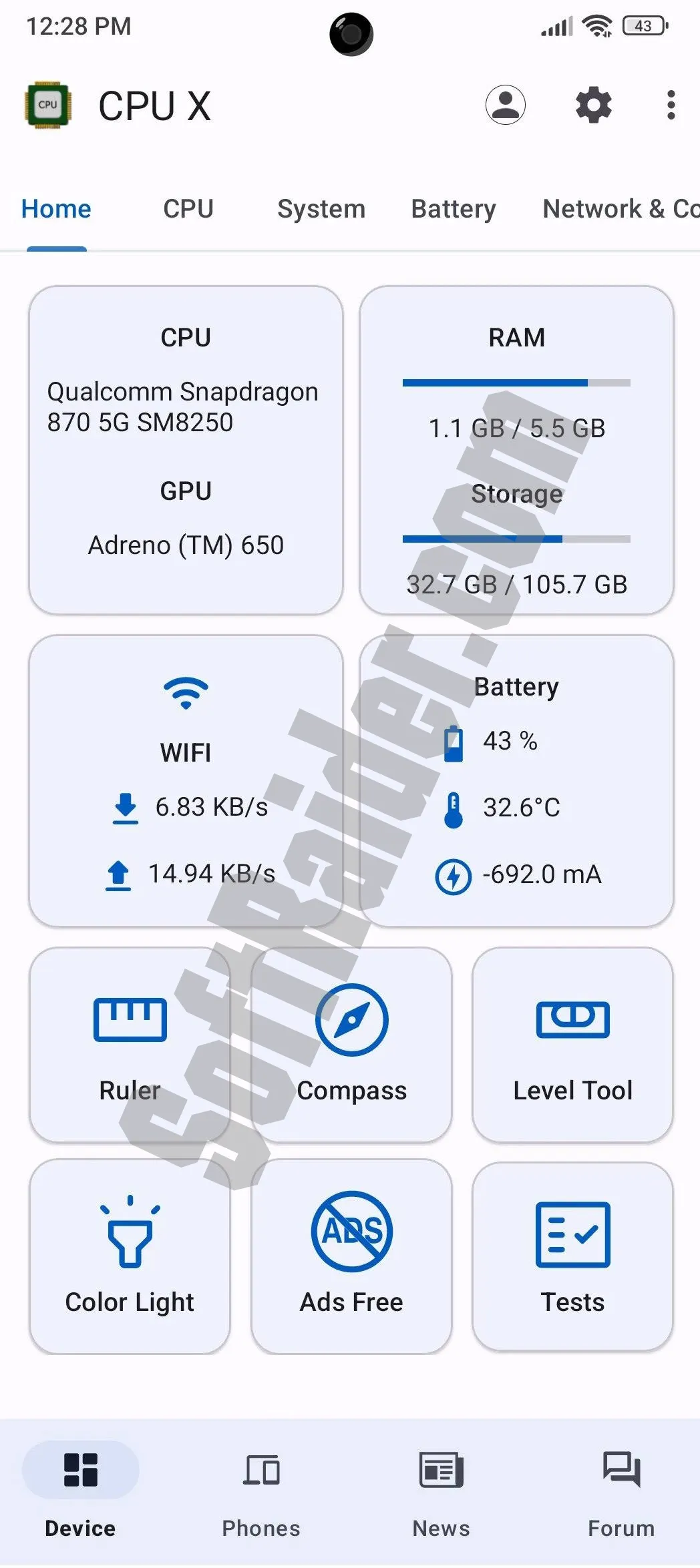Go to the Battery top tab
Viewport: 700px width, 1568px height.
tap(454, 209)
